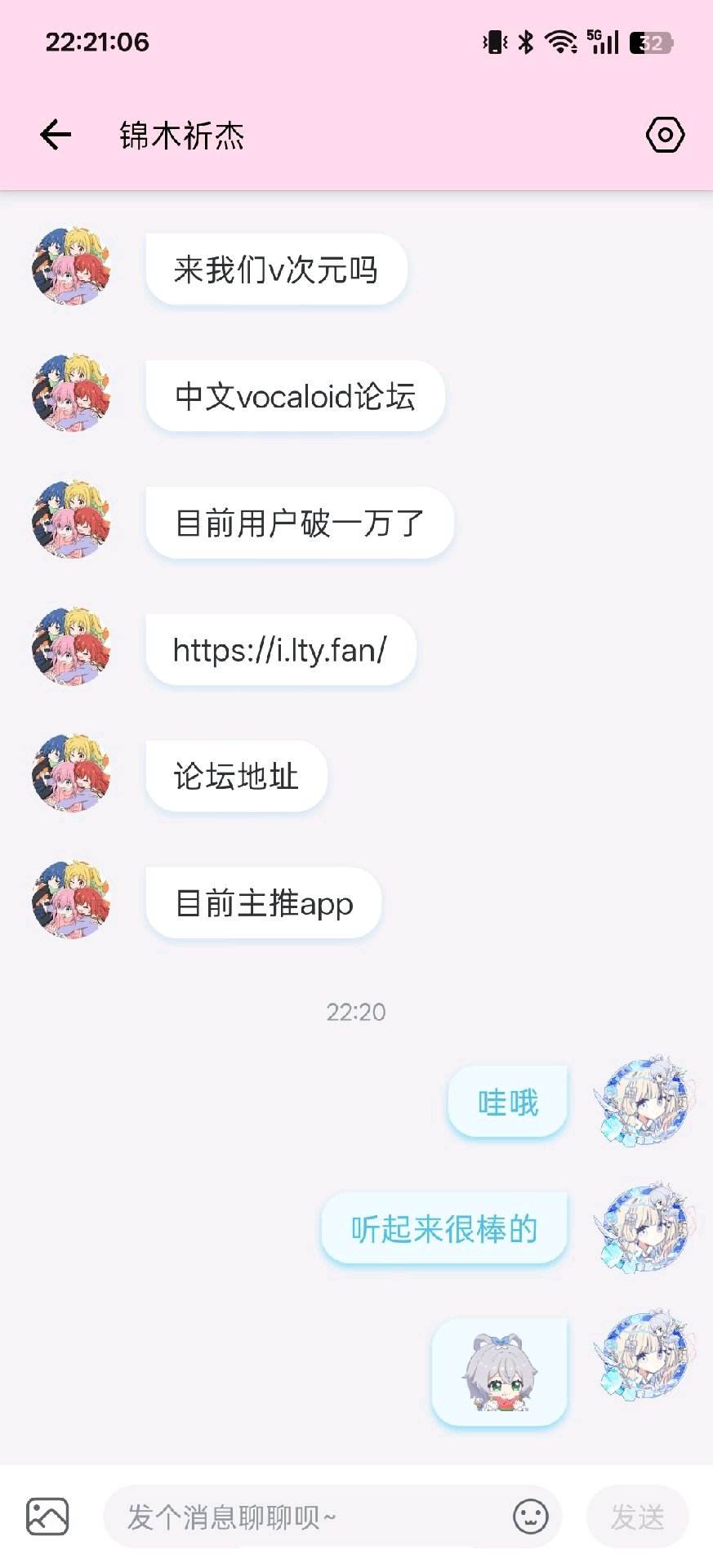View the sent sticker image message

coord(499,1374)
